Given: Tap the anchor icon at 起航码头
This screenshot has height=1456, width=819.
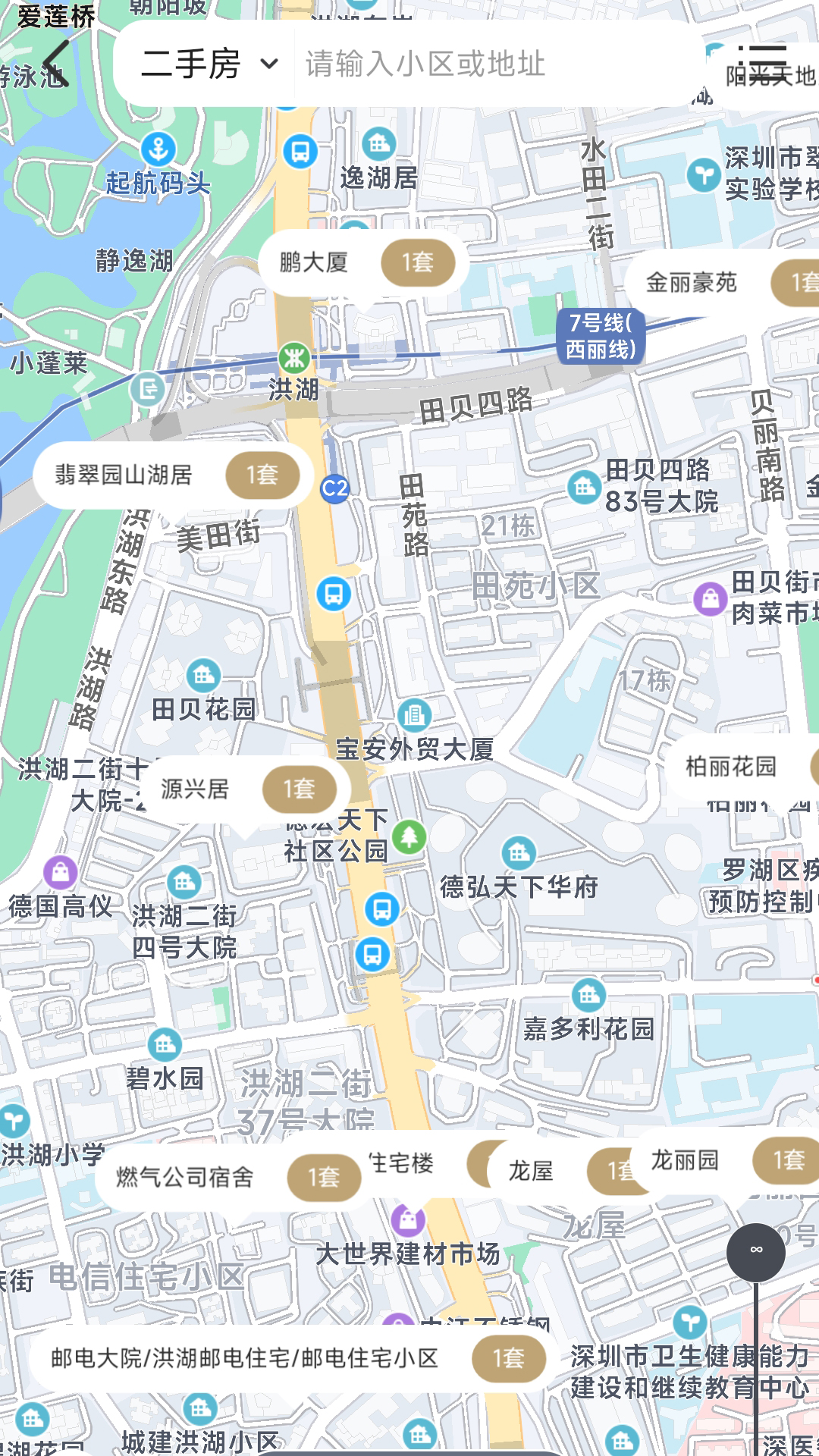Looking at the screenshot, I should tap(158, 148).
